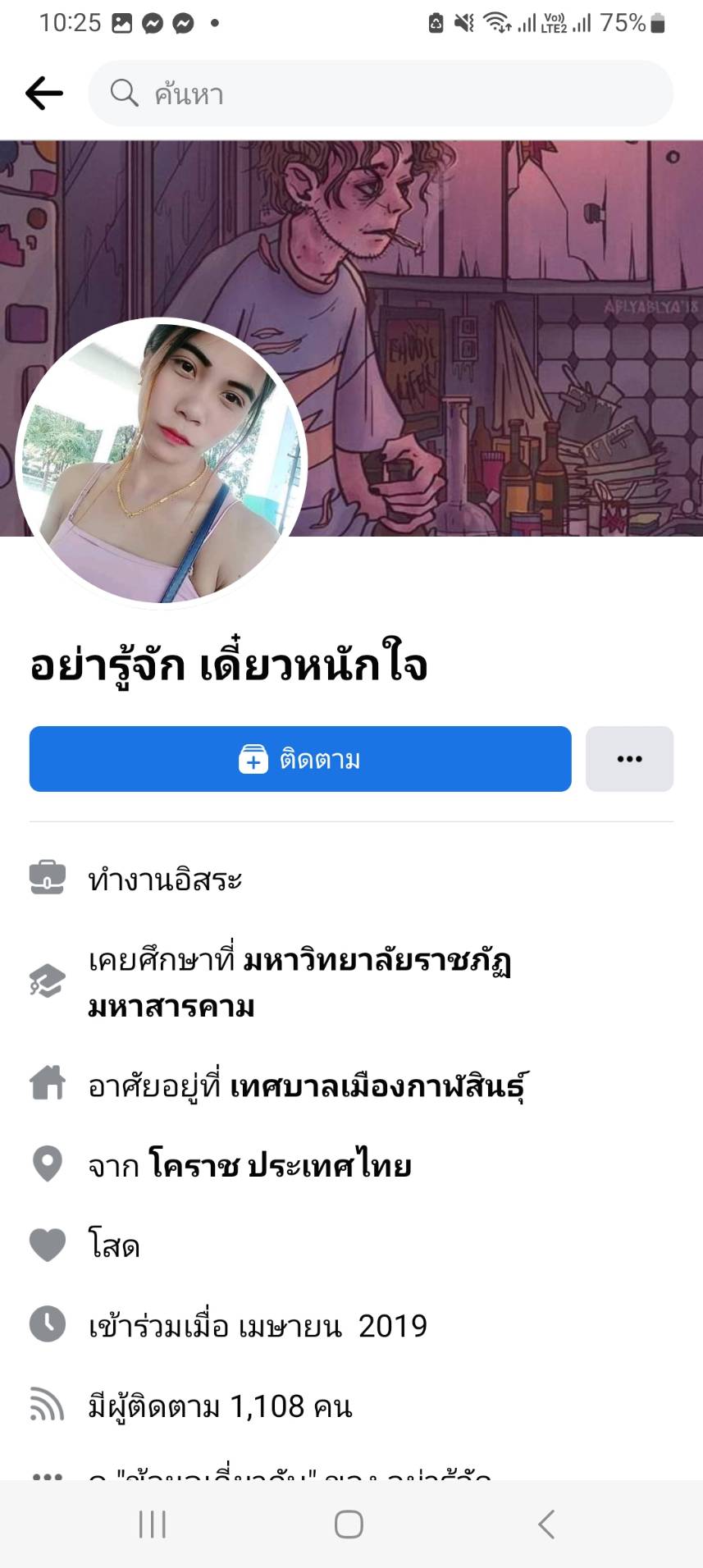Open recent apps from navigation bar
The height and width of the screenshot is (1568, 703).
coord(153,1525)
